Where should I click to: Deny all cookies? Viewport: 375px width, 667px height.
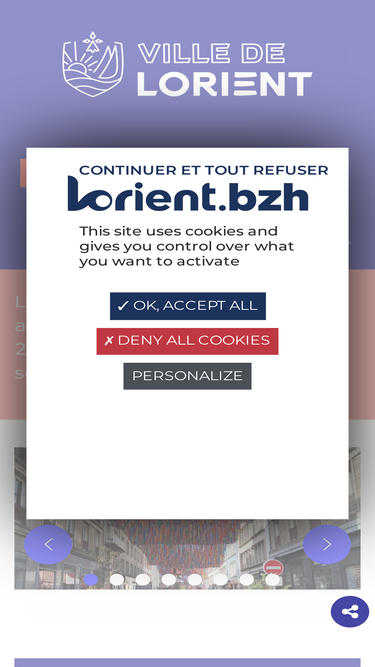coord(187,341)
